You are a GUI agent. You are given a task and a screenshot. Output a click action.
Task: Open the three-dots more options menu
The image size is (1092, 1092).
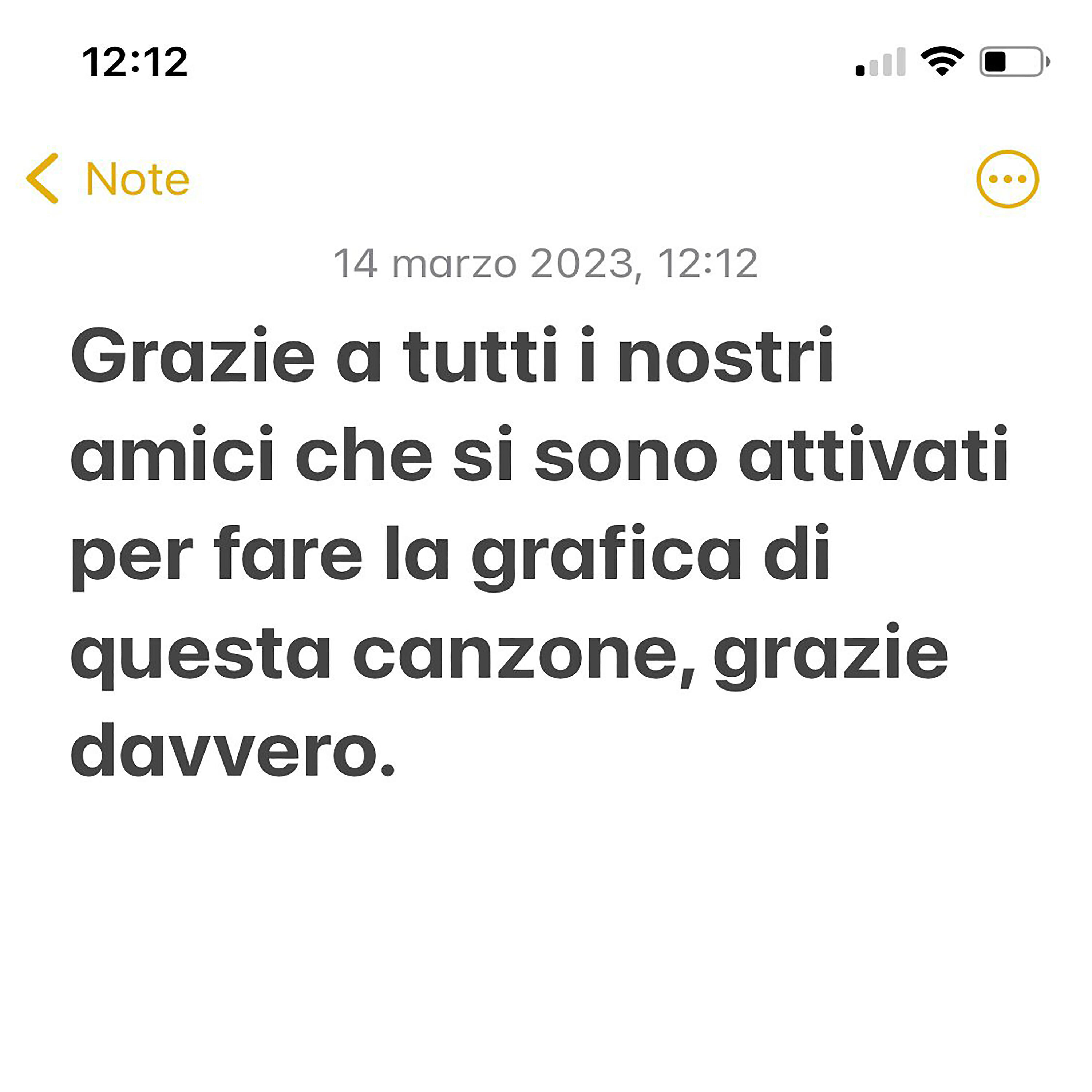(x=1007, y=179)
